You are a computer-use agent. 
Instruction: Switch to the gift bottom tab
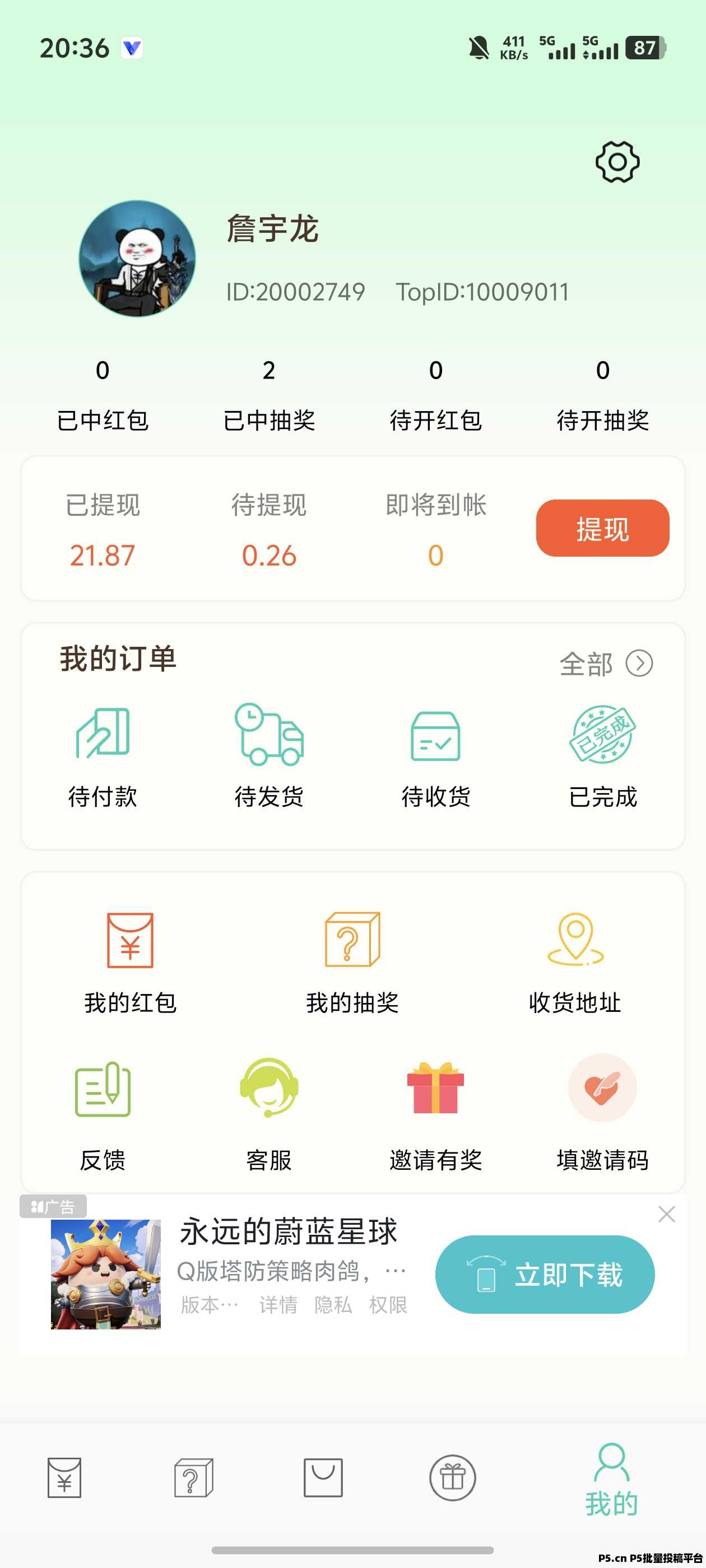[x=452, y=1477]
